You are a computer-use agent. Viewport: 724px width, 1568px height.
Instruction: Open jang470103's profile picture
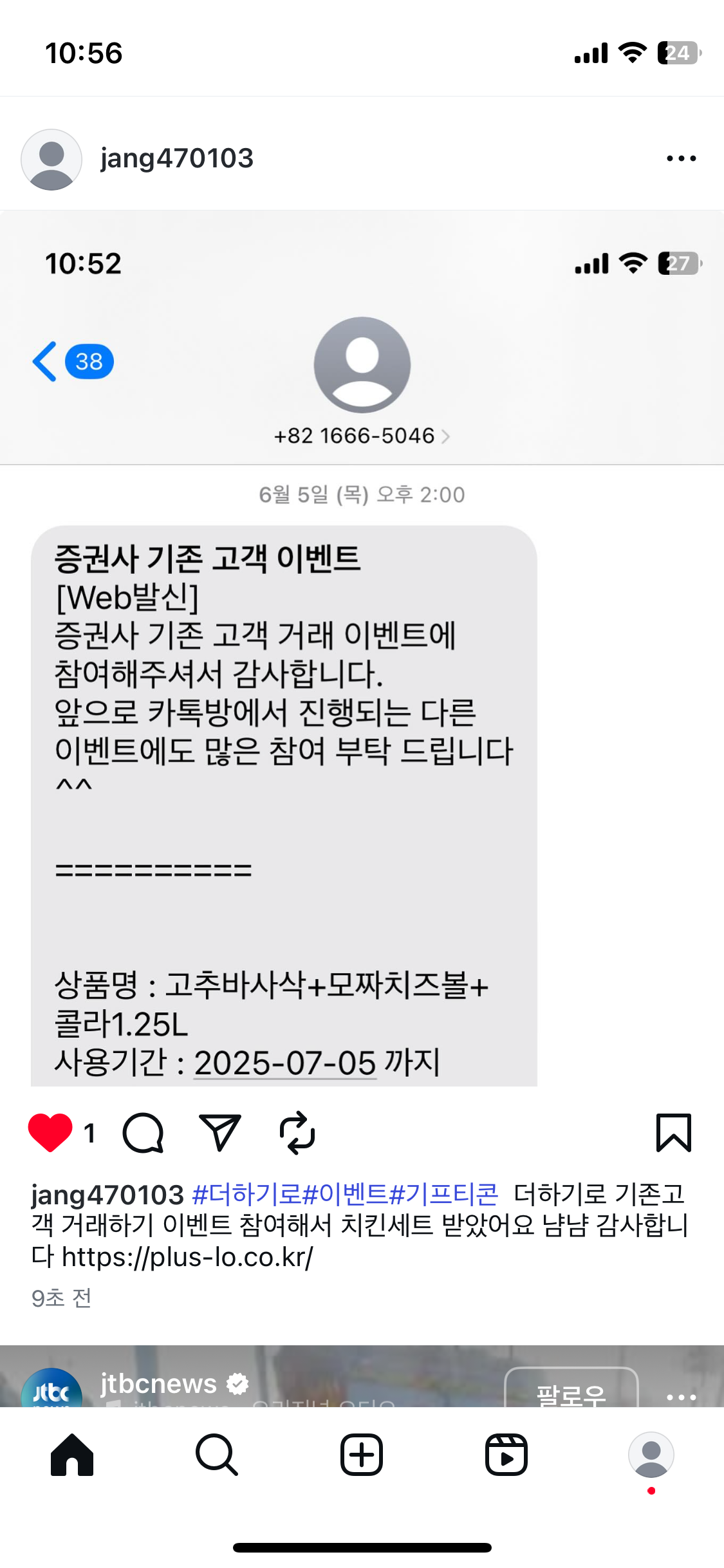click(51, 159)
